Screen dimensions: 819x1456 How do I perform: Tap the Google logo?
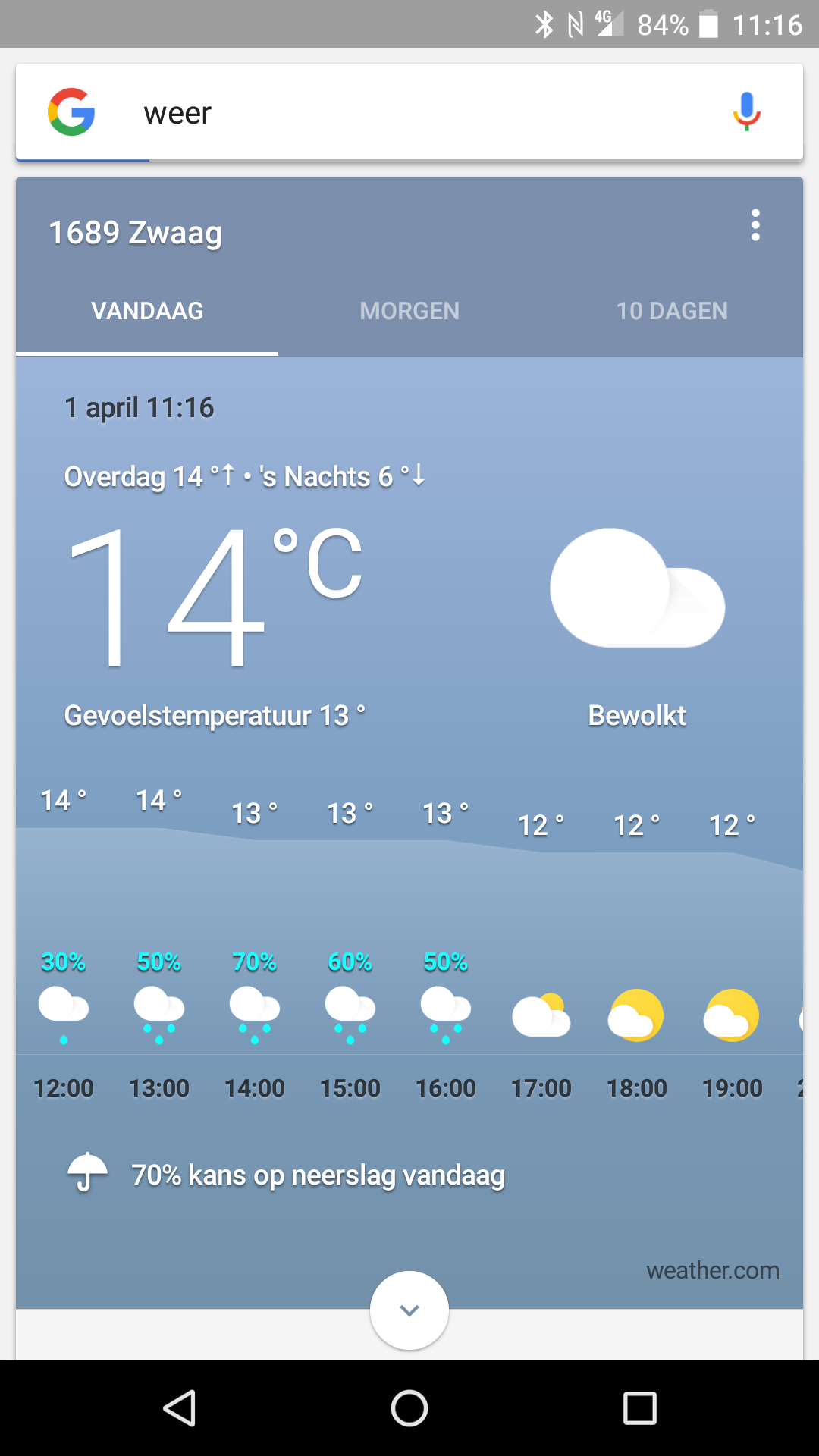point(71,112)
